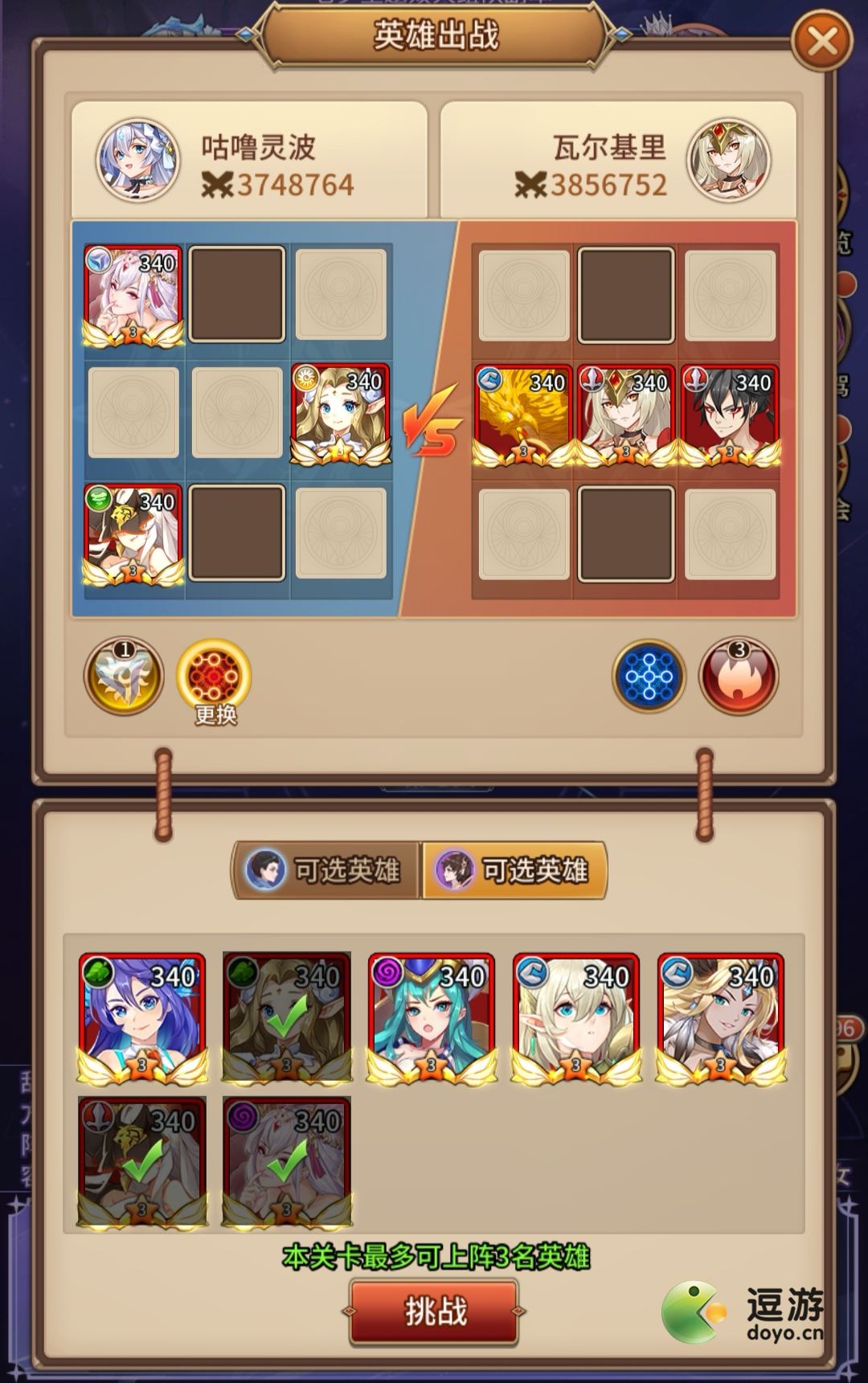Add the blonde horned hero card
Image resolution: width=868 pixels, height=1383 pixels.
click(721, 1017)
